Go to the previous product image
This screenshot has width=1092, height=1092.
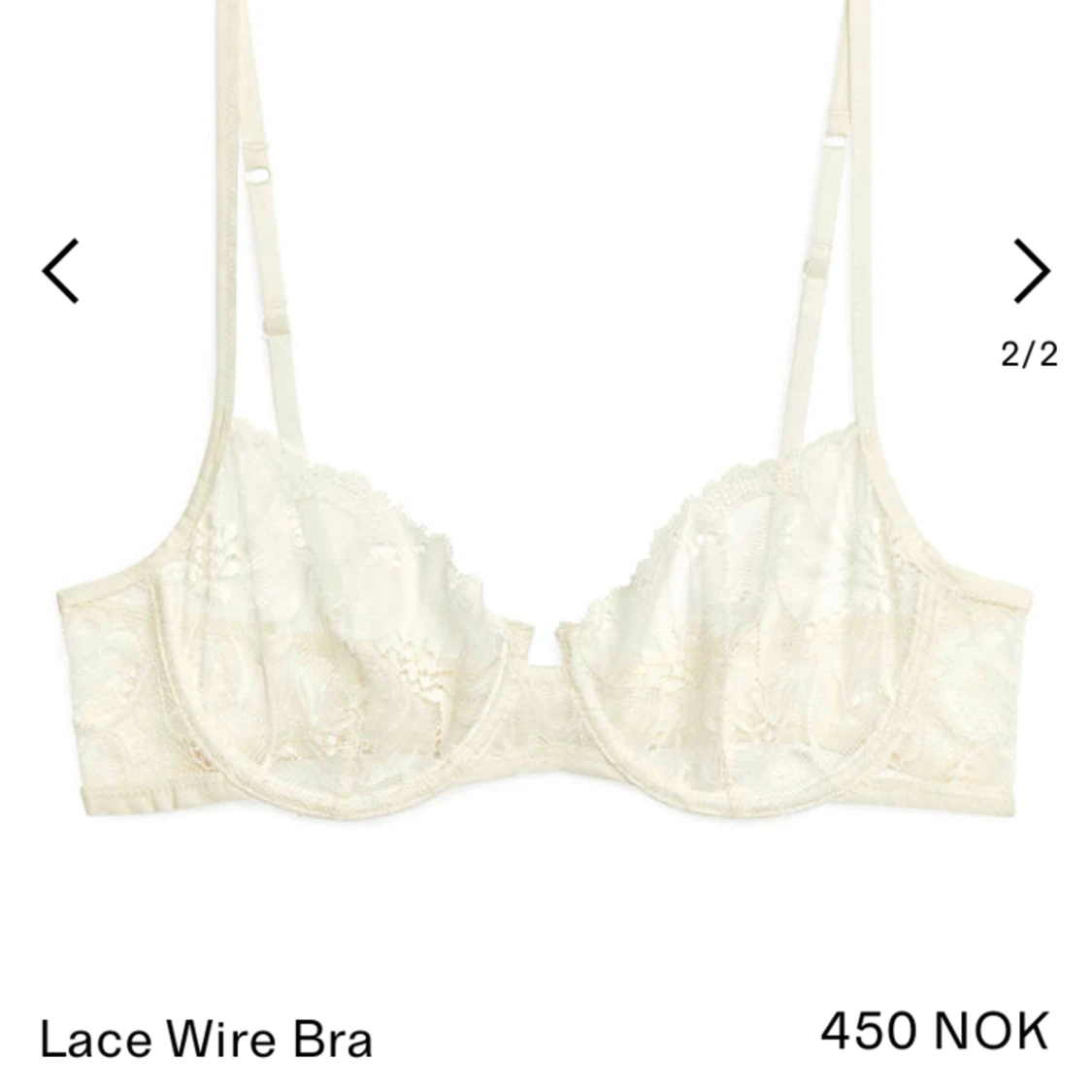[60, 271]
